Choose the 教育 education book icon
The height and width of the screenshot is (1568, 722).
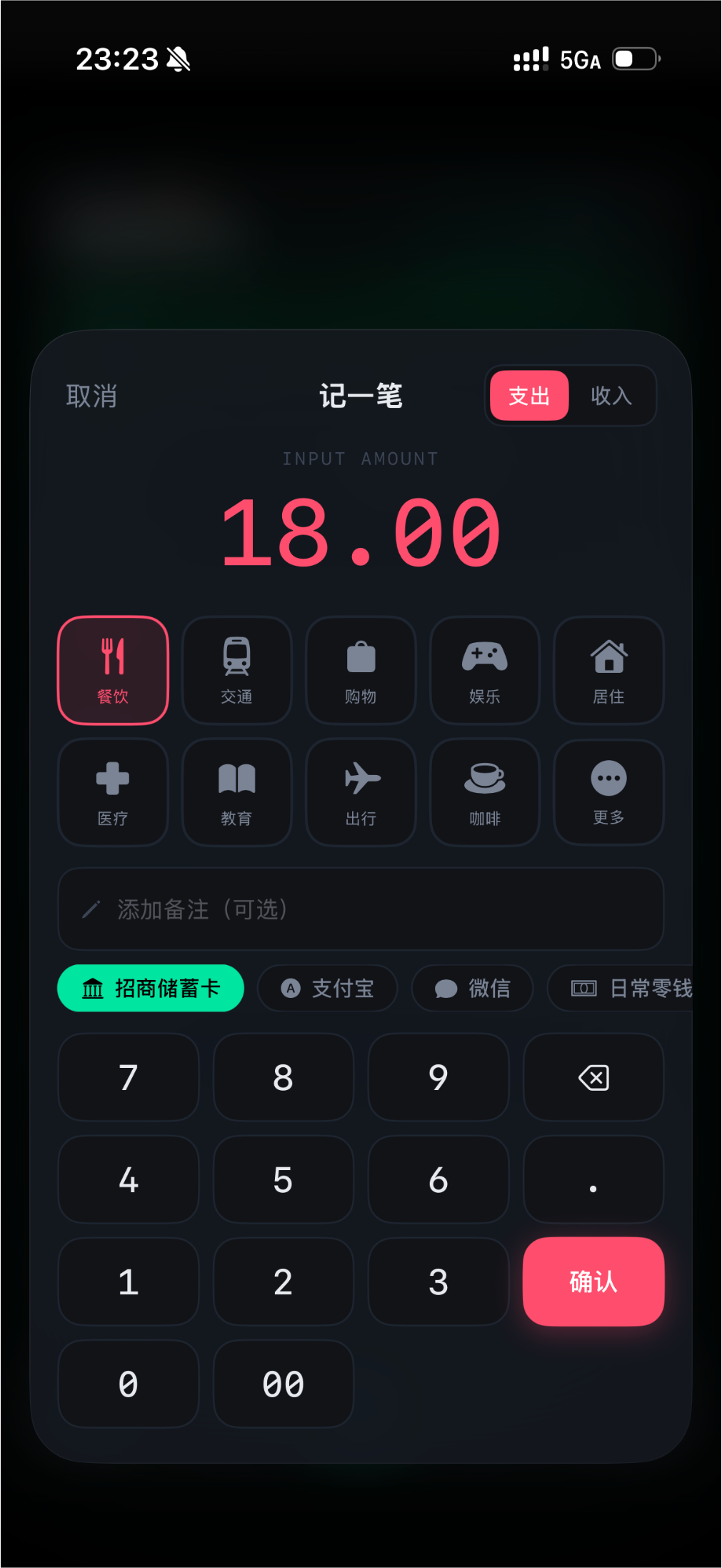pyautogui.click(x=236, y=792)
